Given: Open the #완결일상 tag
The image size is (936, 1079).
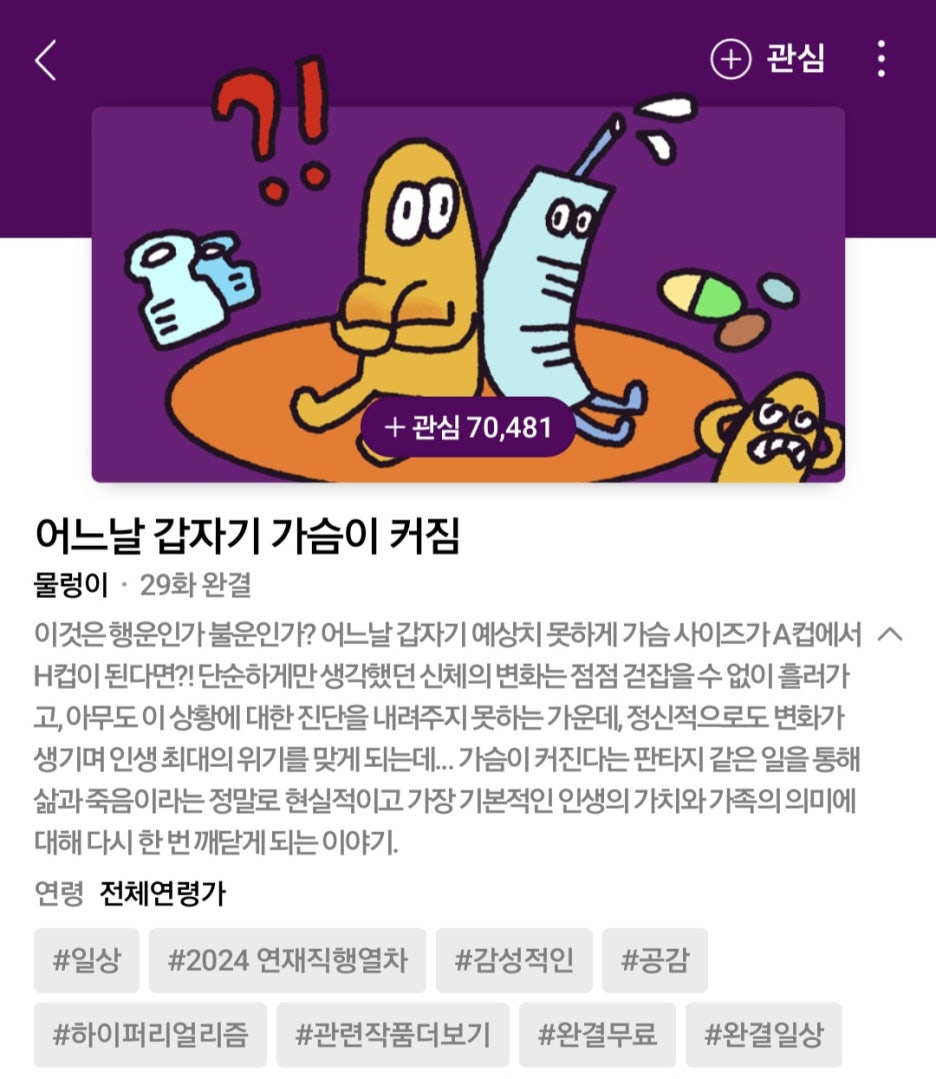Looking at the screenshot, I should [x=764, y=1035].
